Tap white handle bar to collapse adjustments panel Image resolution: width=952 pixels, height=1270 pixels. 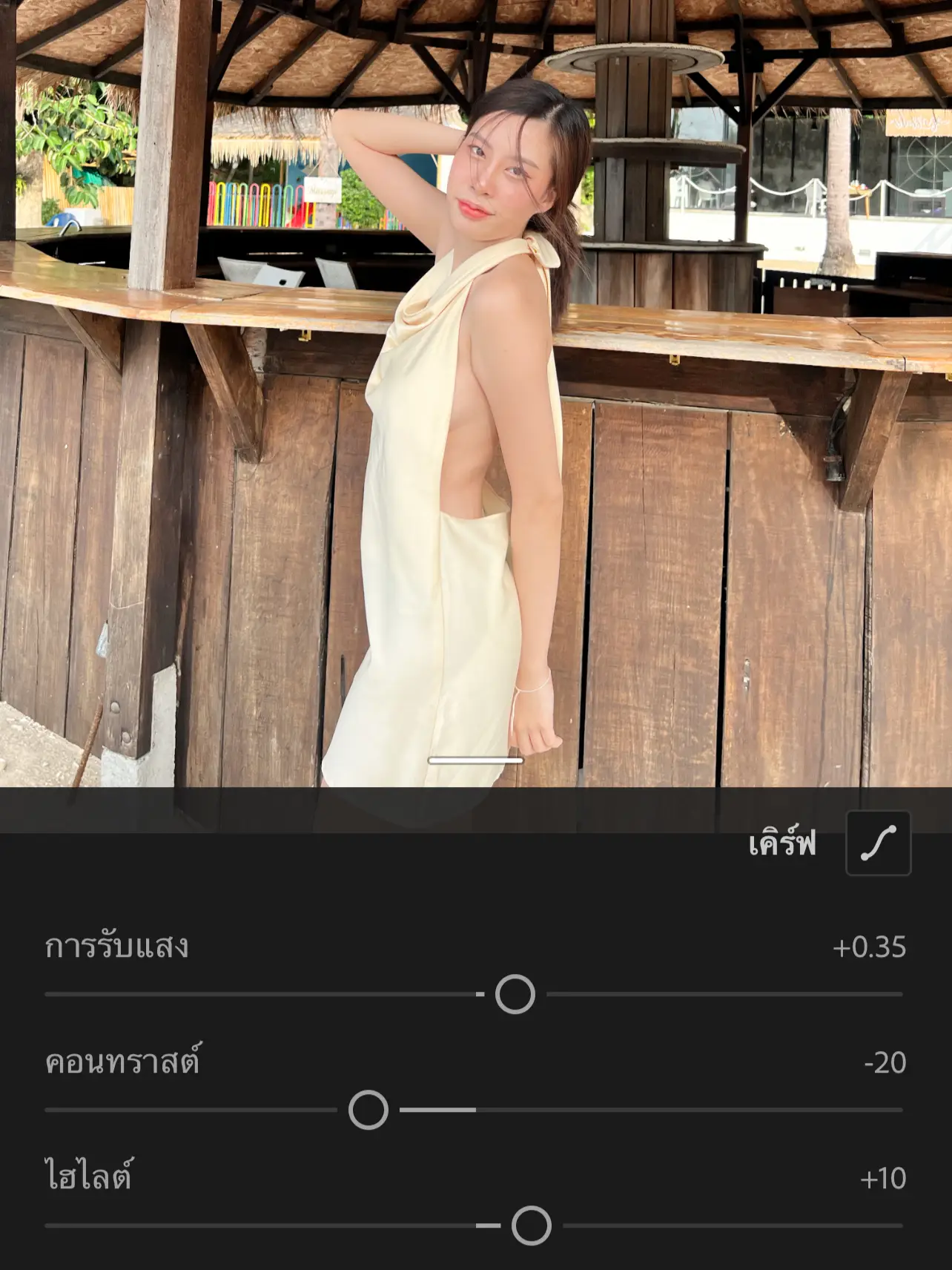click(476, 760)
